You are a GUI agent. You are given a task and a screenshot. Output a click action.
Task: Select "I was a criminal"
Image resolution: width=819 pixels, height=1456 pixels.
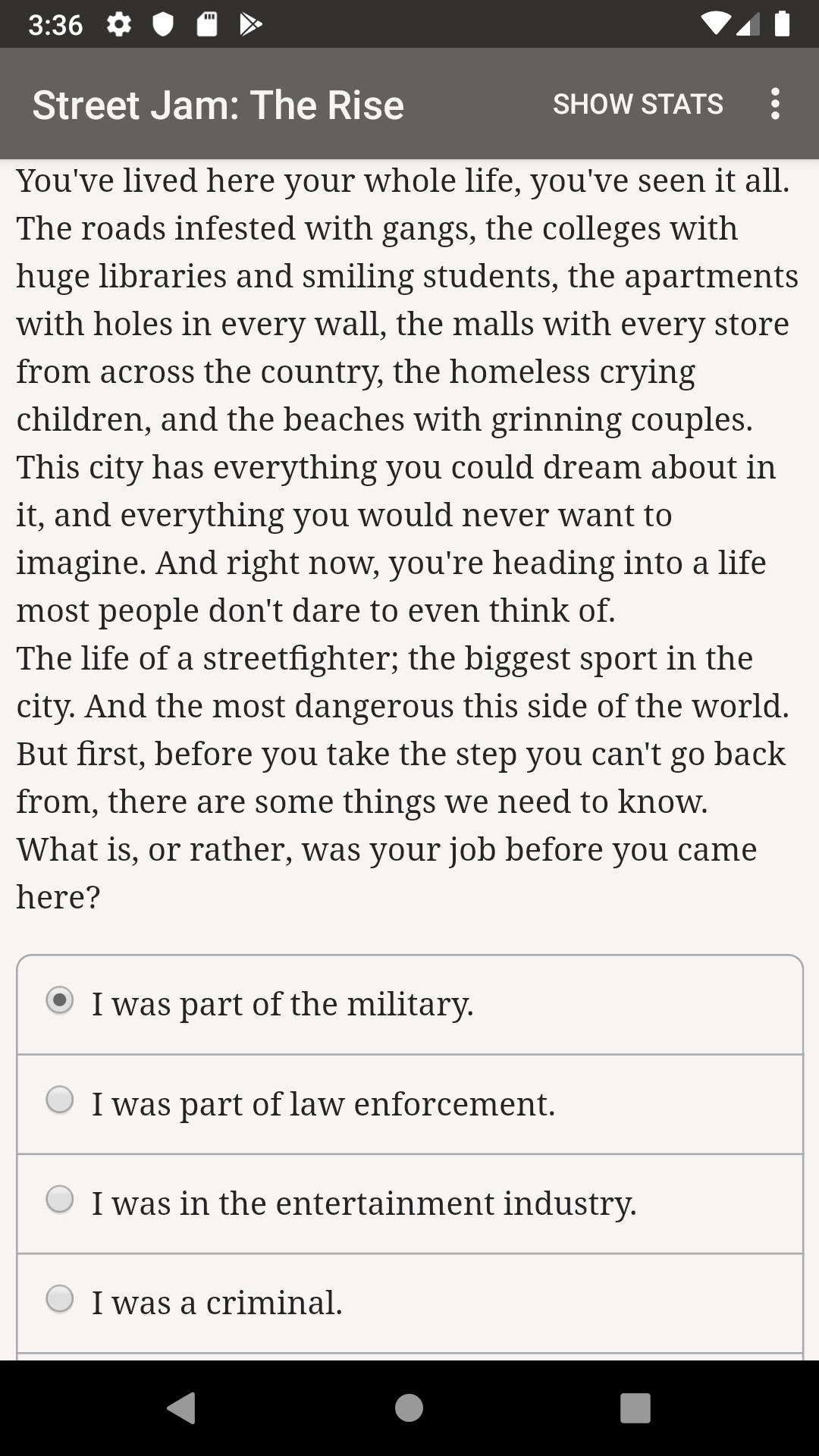click(409, 1303)
